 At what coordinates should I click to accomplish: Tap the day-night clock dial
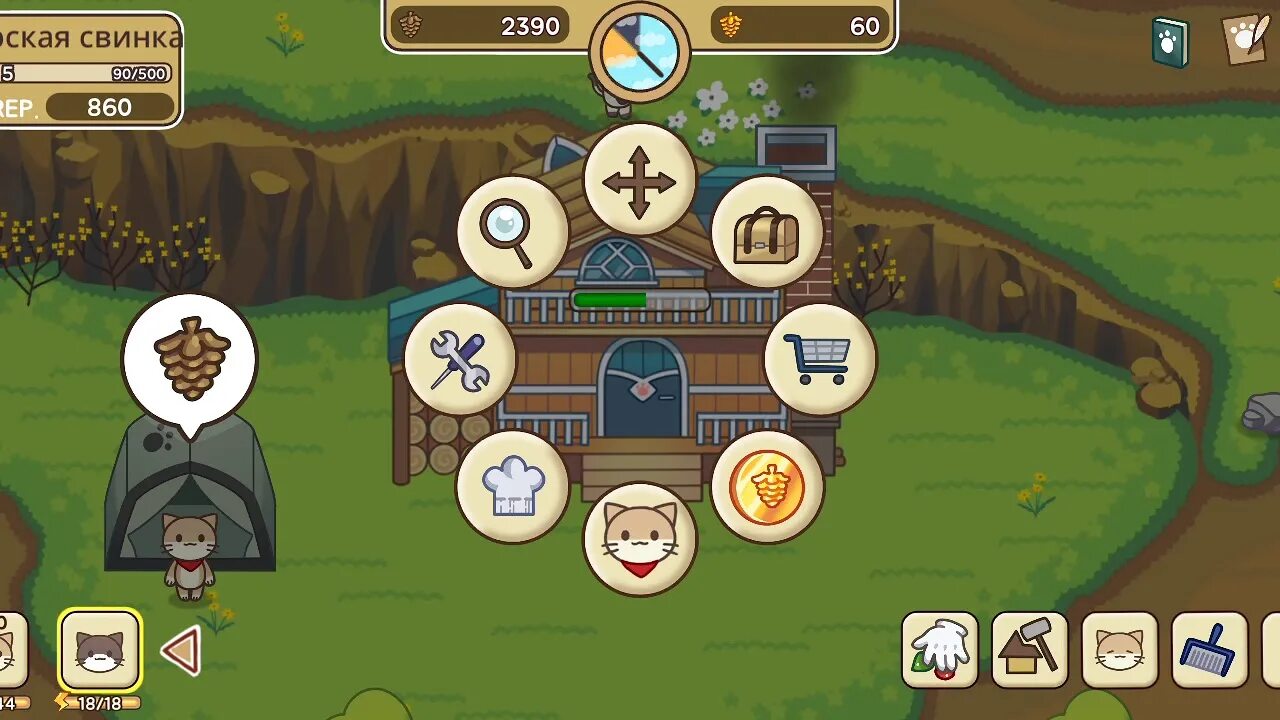(639, 50)
